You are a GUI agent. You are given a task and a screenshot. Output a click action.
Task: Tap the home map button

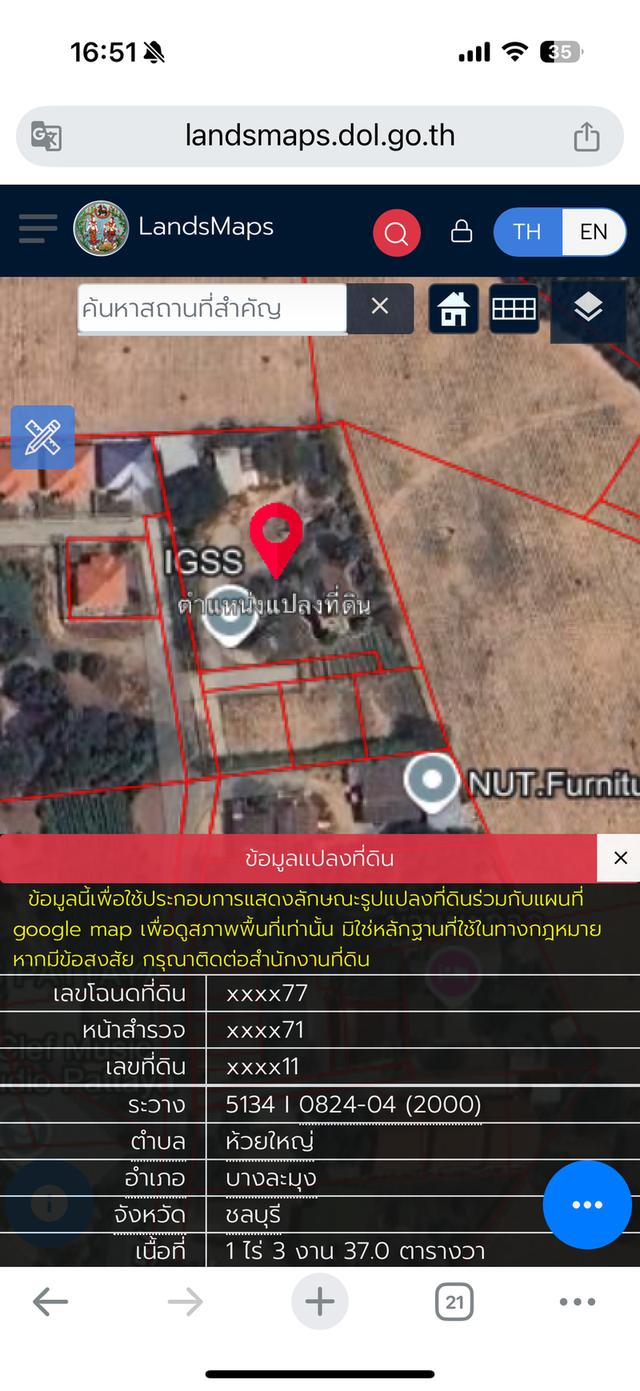click(x=454, y=309)
